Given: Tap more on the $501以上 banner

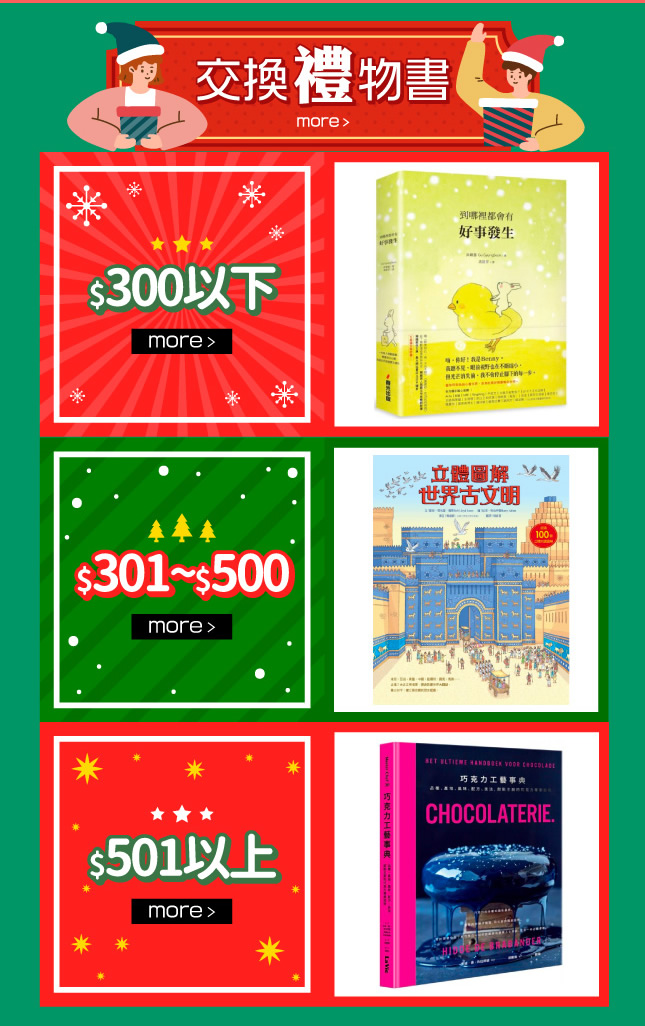Looking at the screenshot, I should [181, 911].
